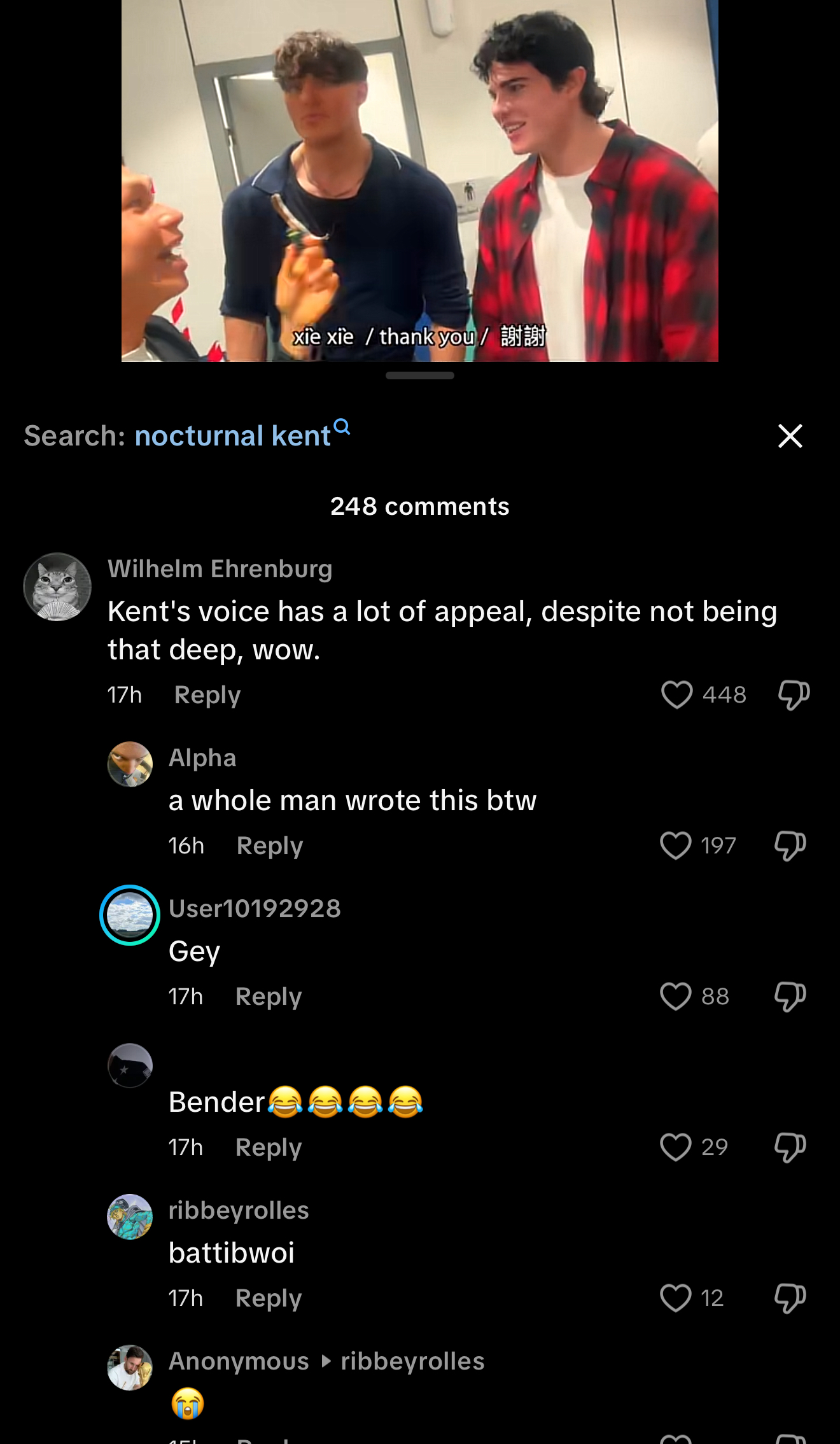This screenshot has width=840, height=1444.
Task: Reply to Alpha's comment
Action: pyautogui.click(x=269, y=846)
